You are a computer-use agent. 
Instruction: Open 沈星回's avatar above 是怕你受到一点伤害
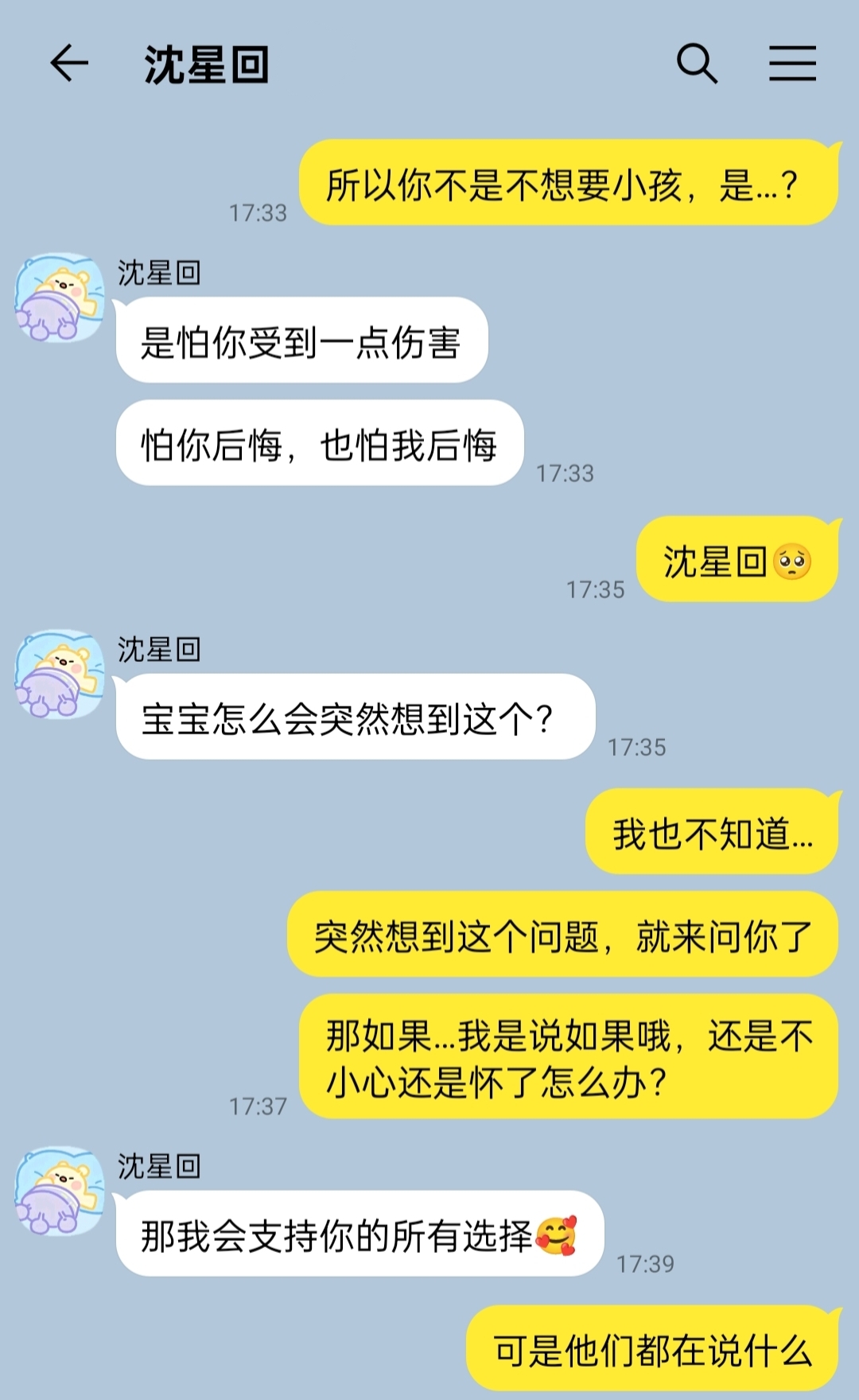(60, 298)
